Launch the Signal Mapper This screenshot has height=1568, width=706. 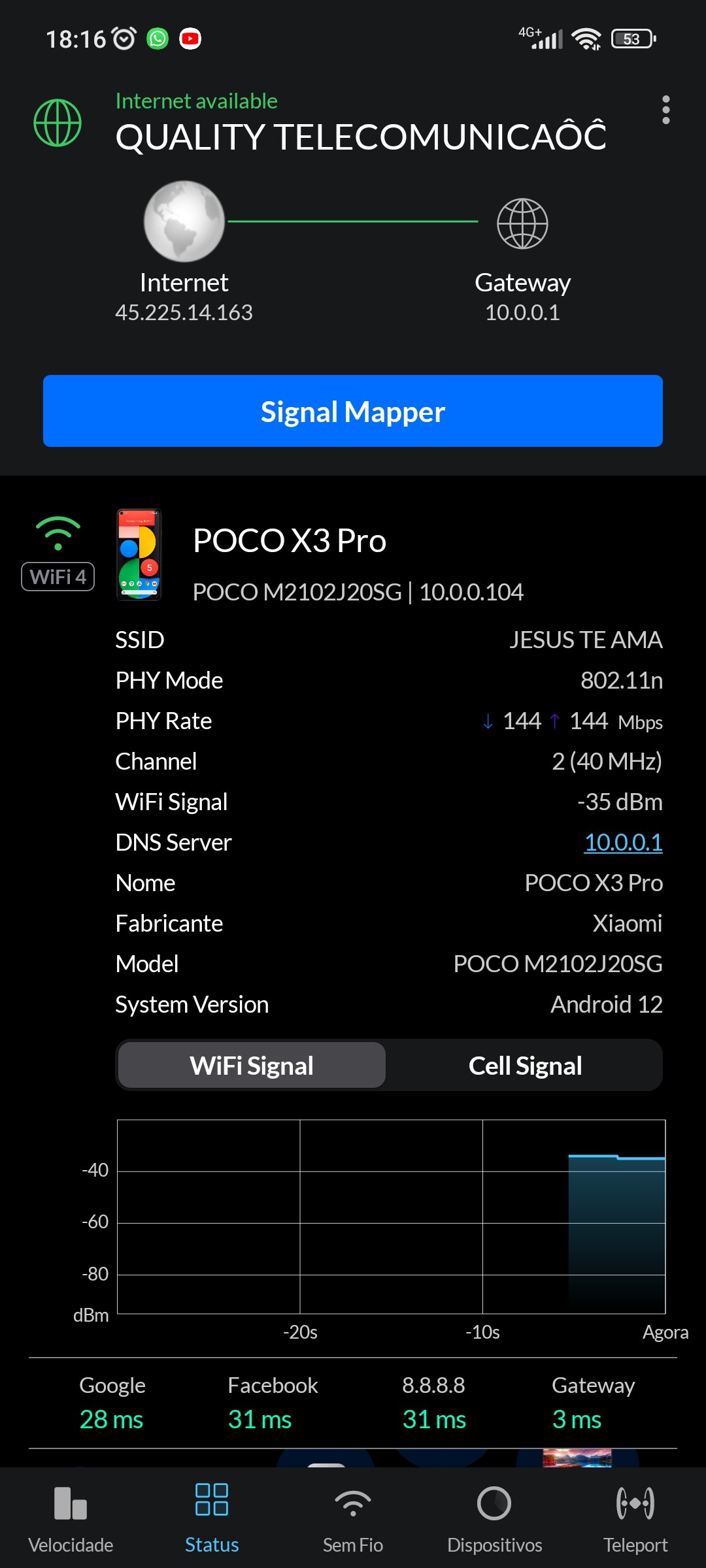point(353,411)
